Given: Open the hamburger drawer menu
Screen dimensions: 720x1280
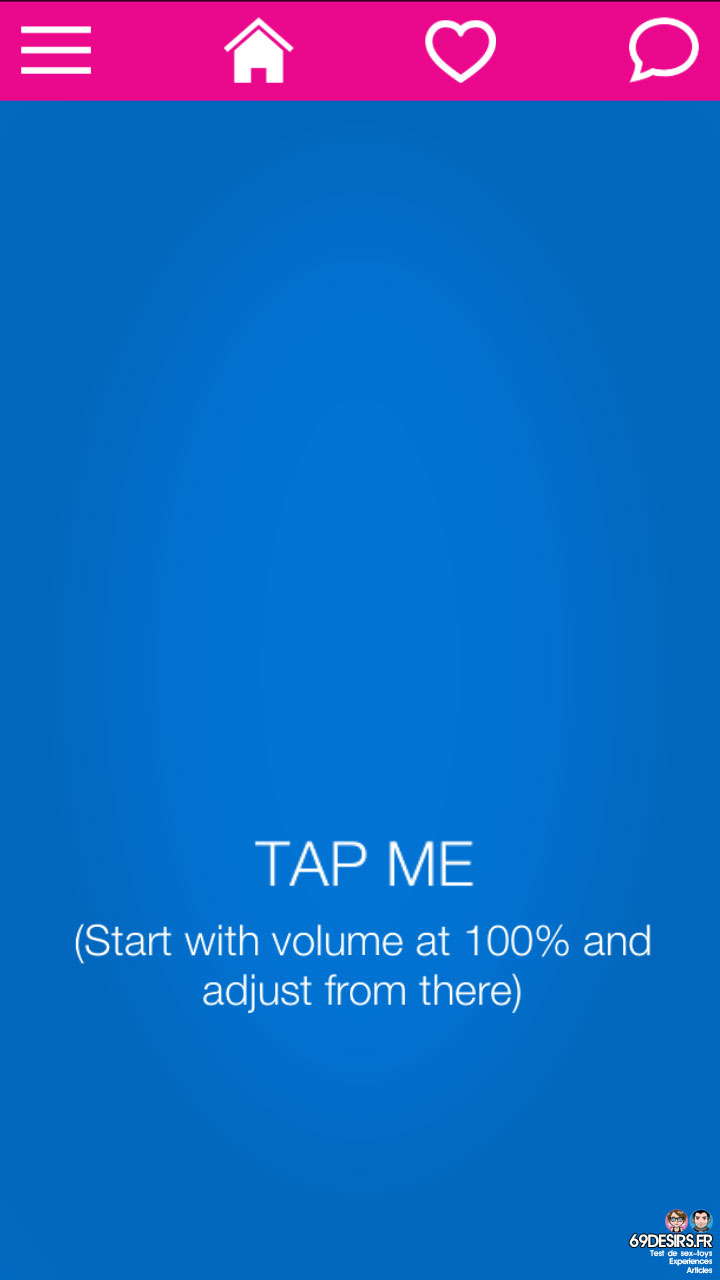Looking at the screenshot, I should tap(56, 51).
